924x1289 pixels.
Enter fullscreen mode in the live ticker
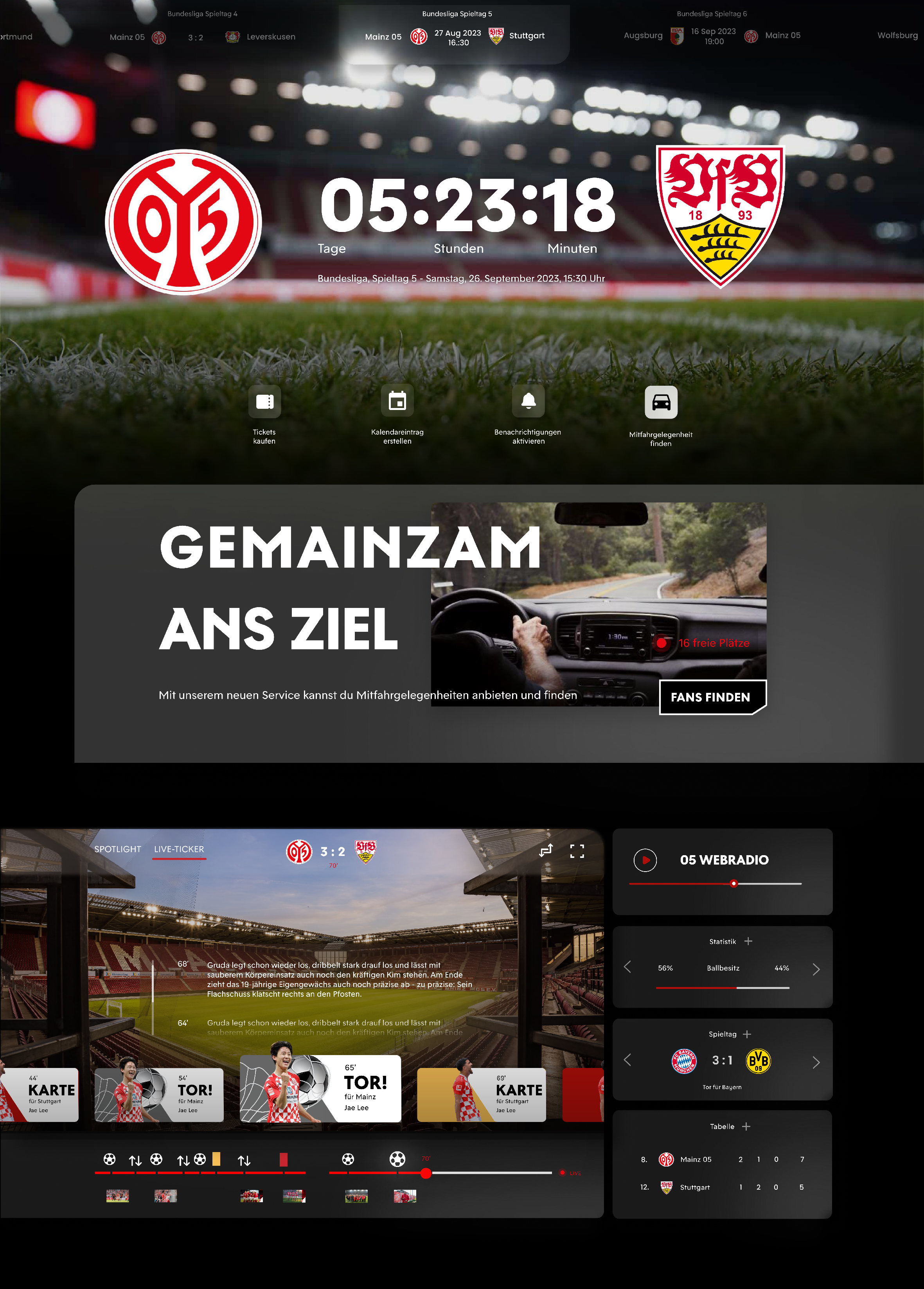coord(577,851)
